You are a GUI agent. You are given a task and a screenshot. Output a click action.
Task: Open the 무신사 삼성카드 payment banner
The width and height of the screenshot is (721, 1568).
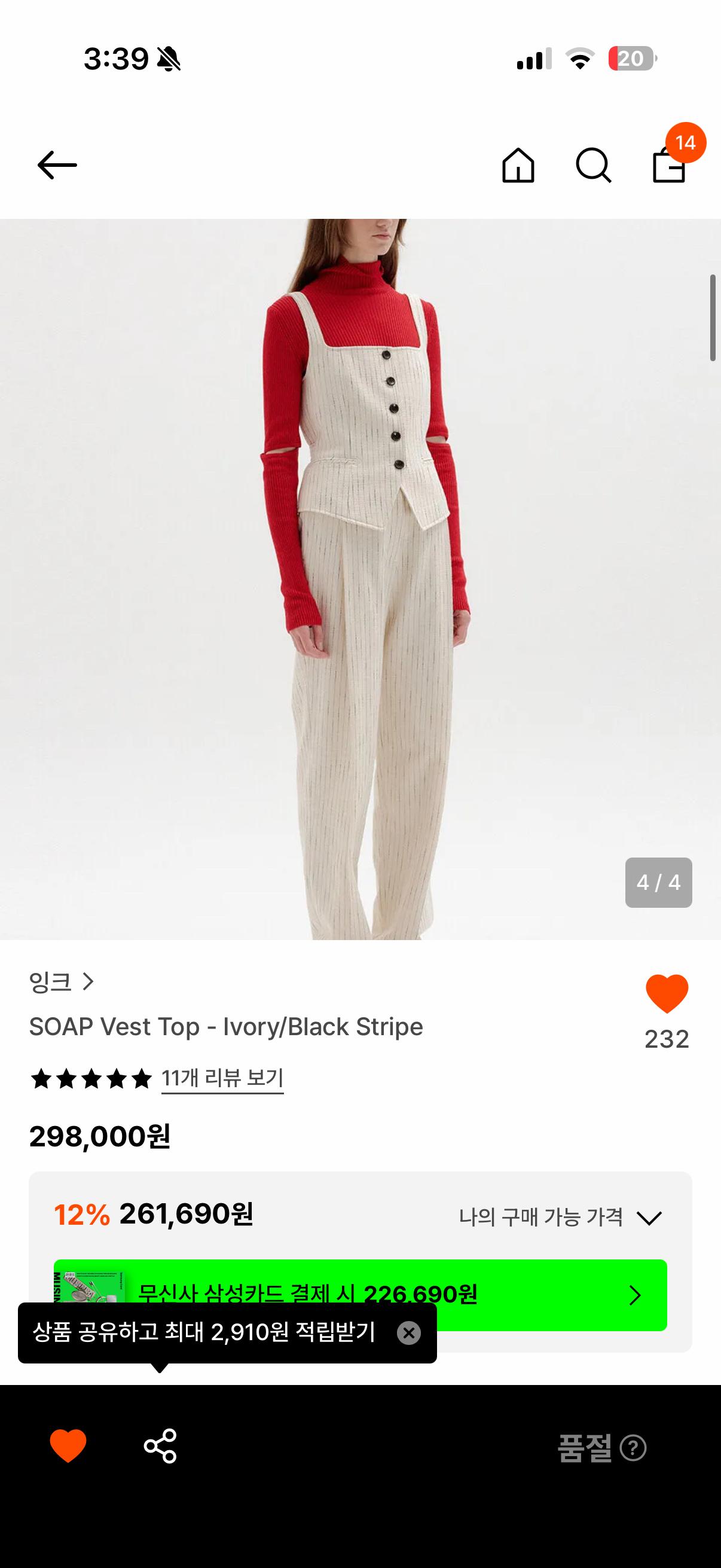360,1294
